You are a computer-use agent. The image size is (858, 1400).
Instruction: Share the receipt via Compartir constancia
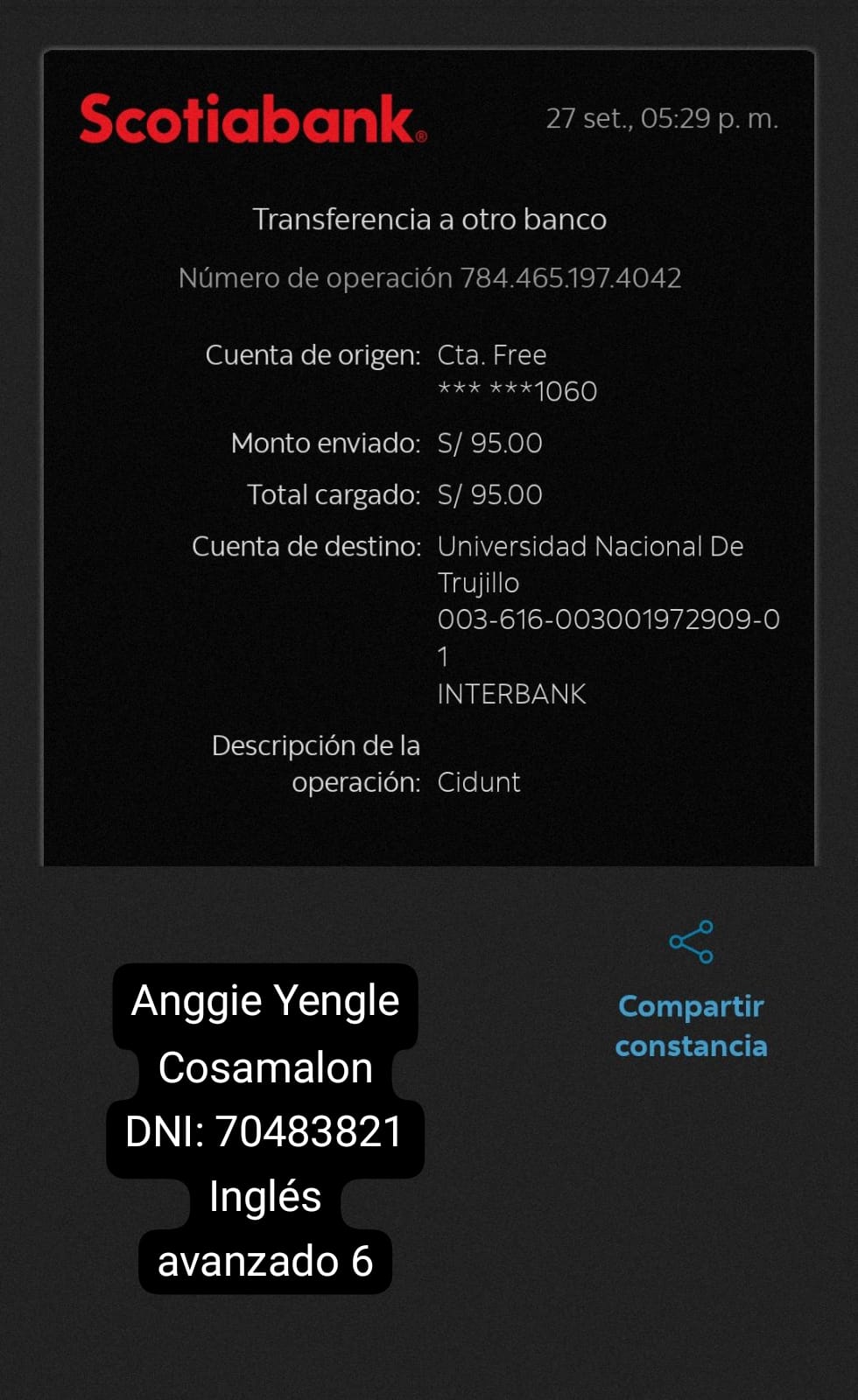691,990
